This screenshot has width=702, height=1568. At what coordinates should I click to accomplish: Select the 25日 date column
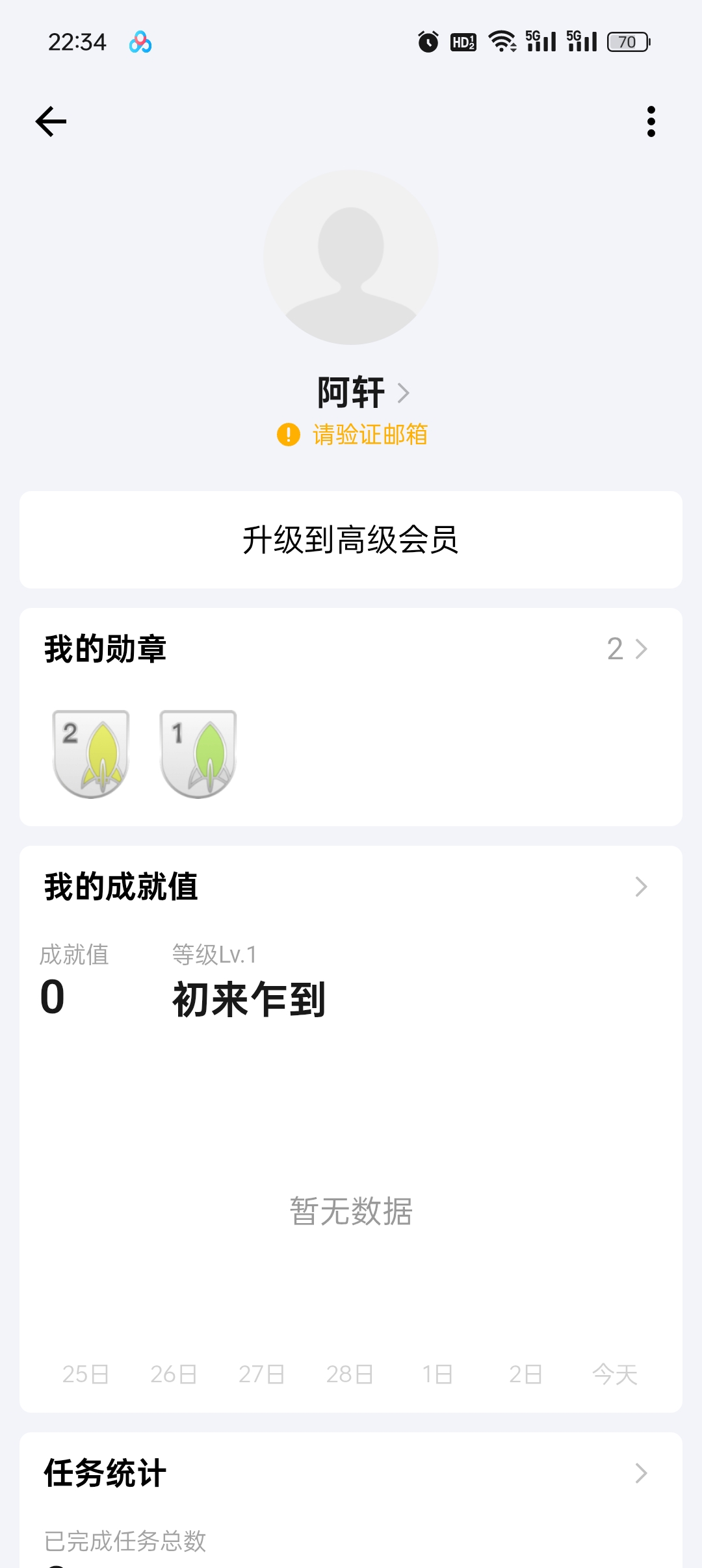coord(85,1374)
